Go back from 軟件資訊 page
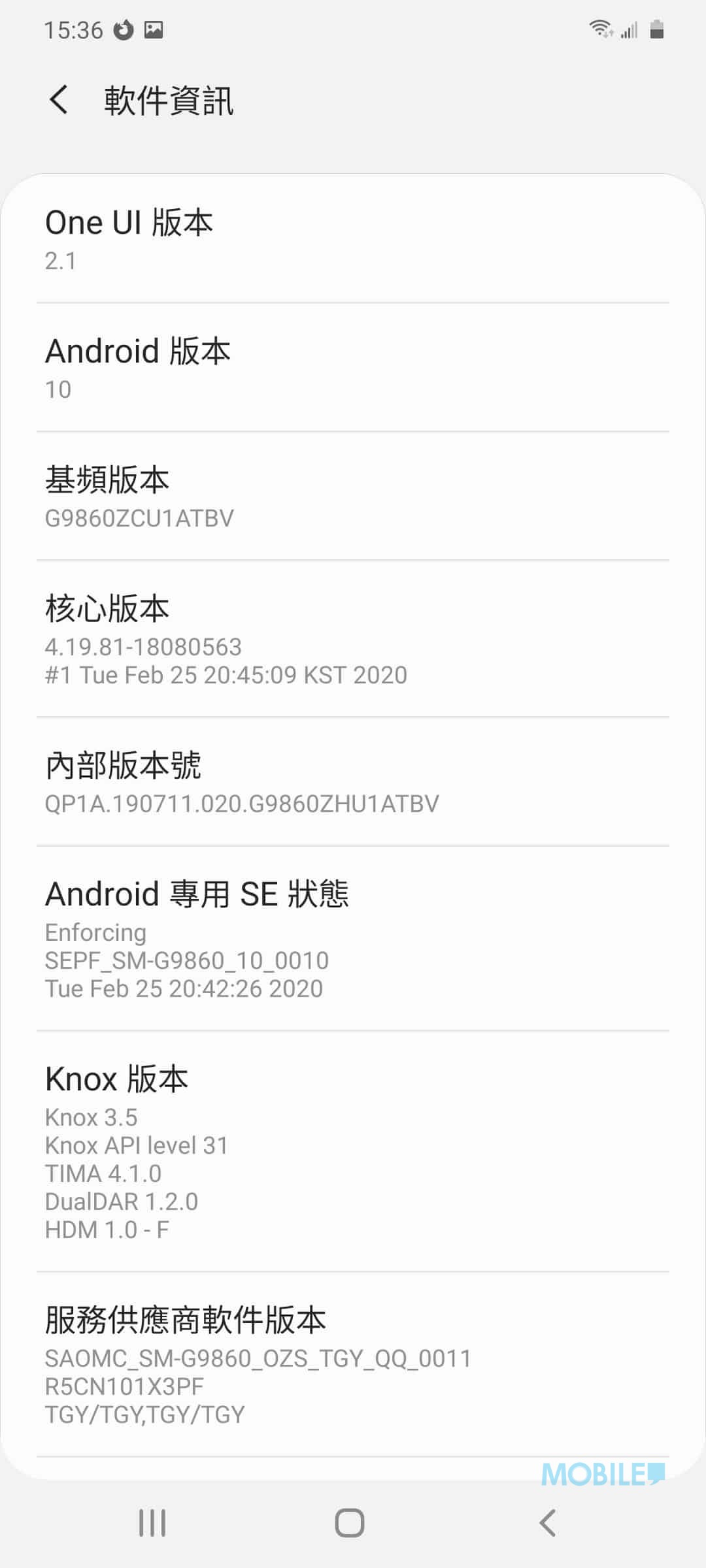Screen dimensions: 706x1568 point(59,101)
